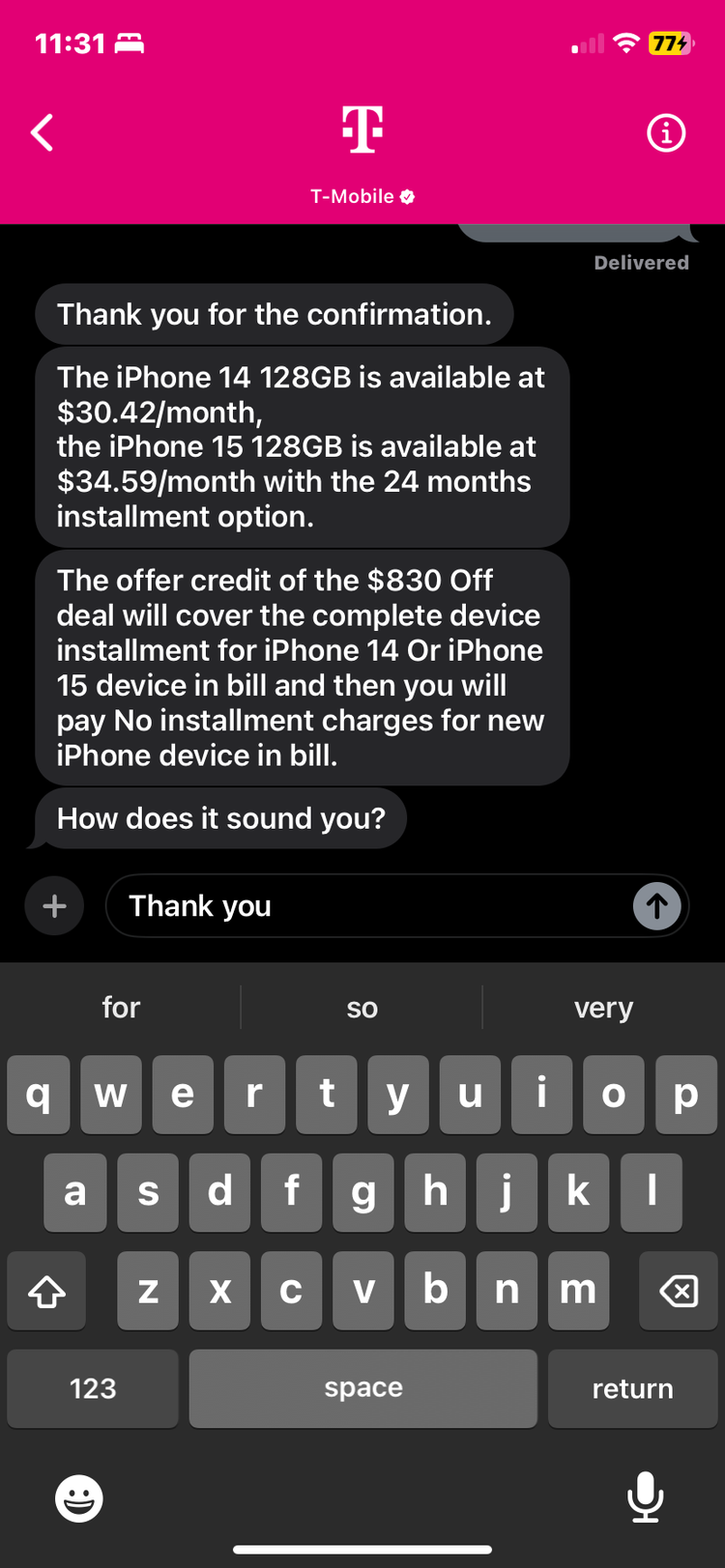The image size is (725, 1568).
Task: Tap the space bar
Action: point(362,1388)
